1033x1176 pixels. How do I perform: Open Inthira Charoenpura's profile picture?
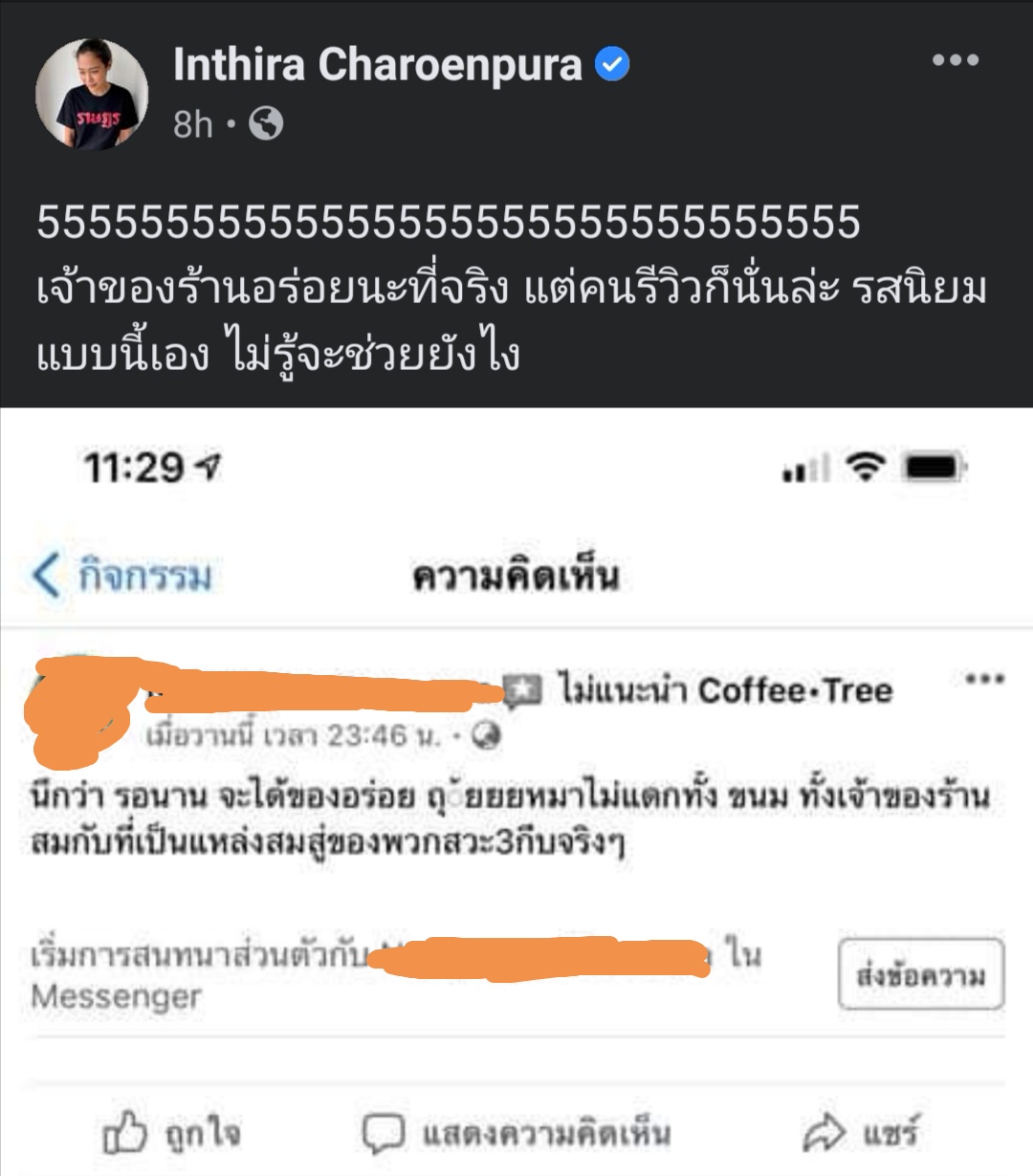click(92, 94)
